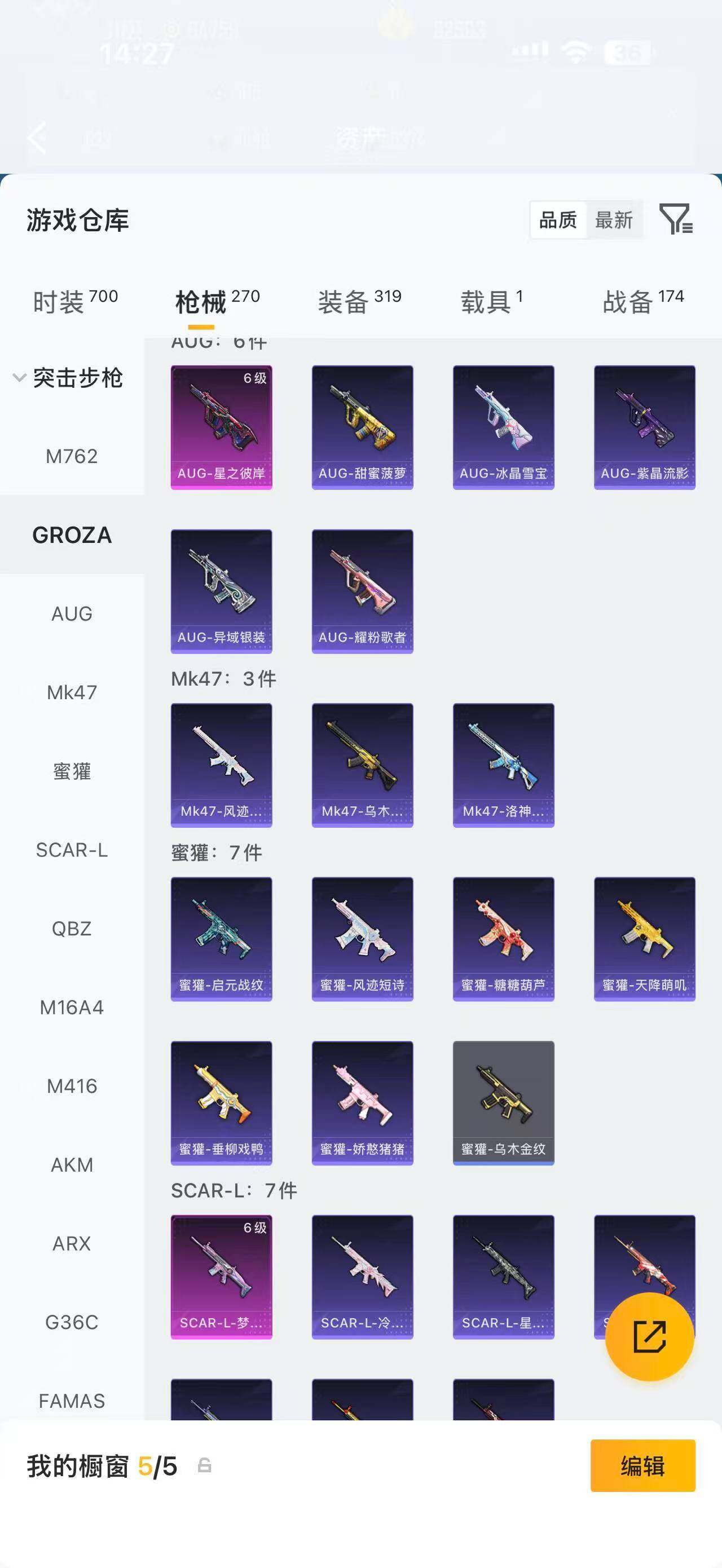View the 蜜獾-乌木金纹 skin
The height and width of the screenshot is (1568, 722).
point(504,1102)
